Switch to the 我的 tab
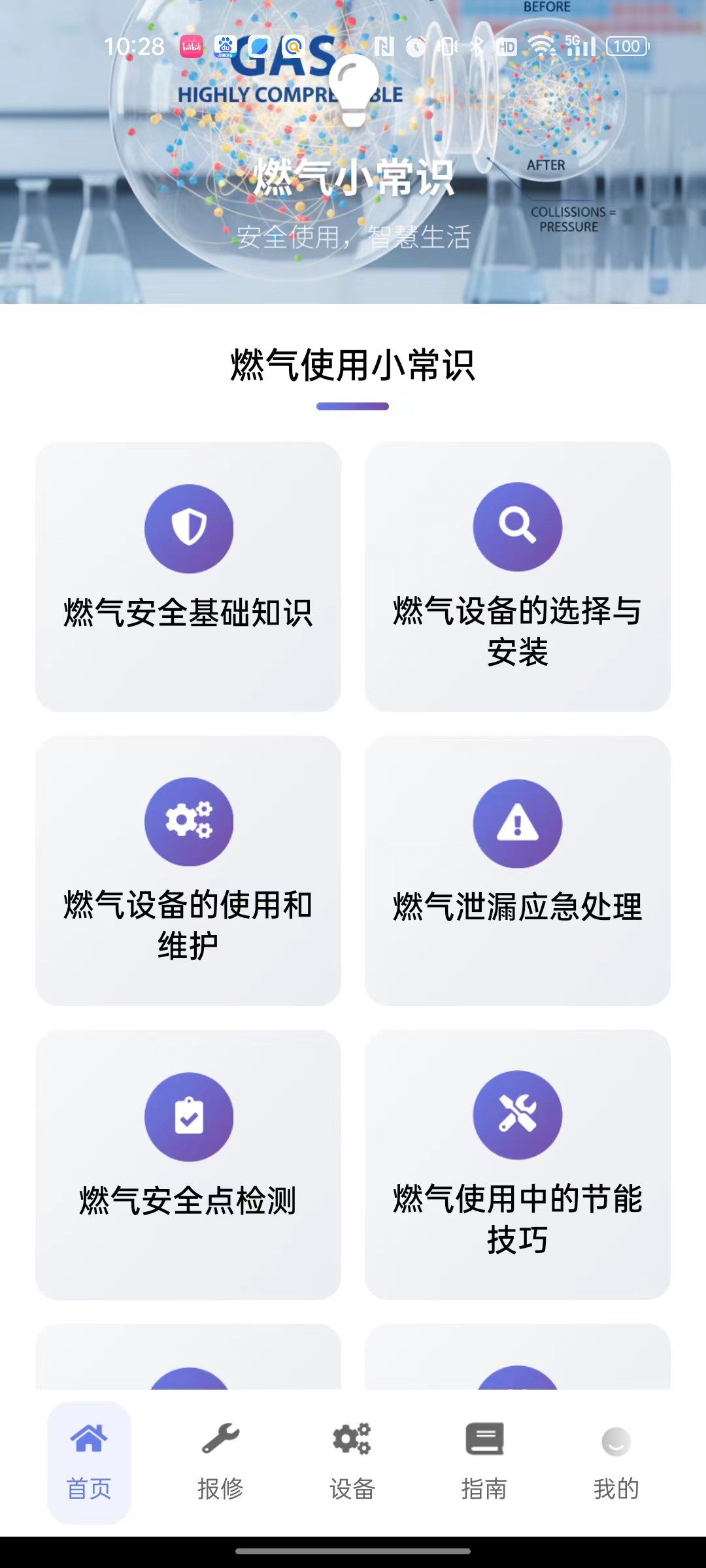 point(616,1462)
